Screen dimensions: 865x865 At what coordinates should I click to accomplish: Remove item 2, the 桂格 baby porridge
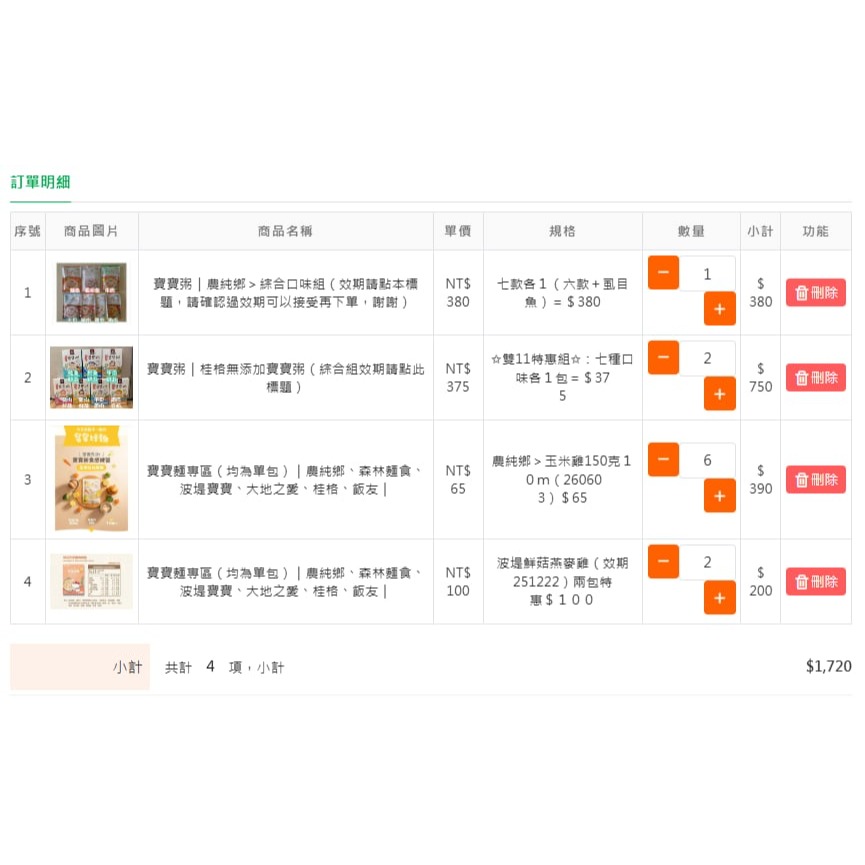(815, 377)
